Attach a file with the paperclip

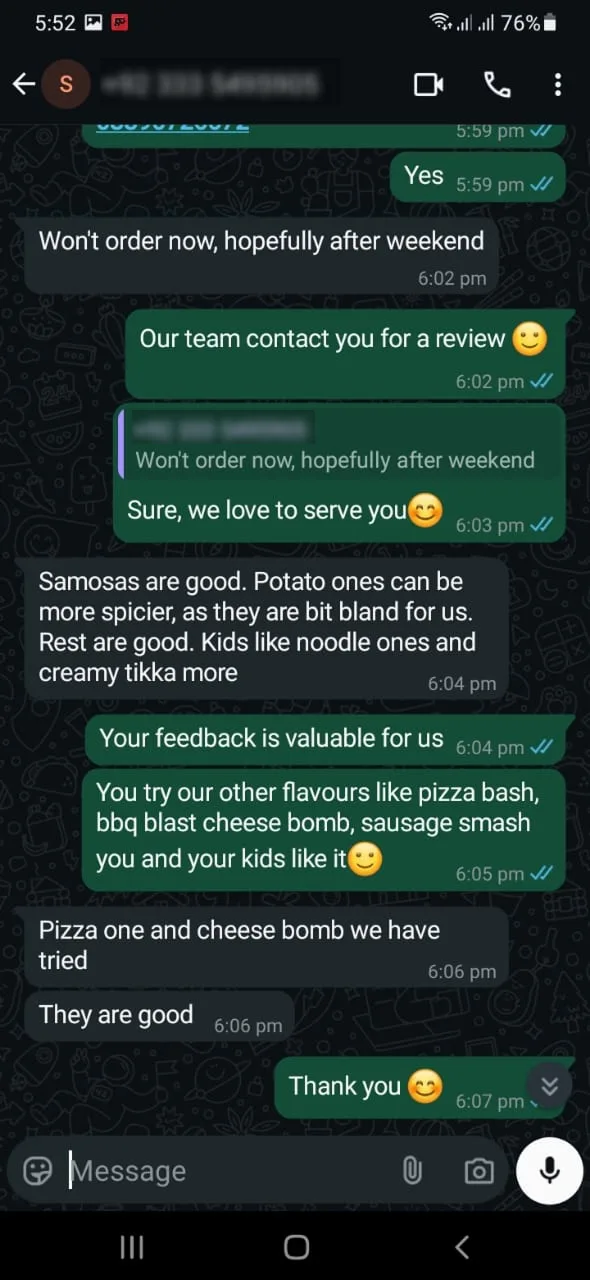412,1171
